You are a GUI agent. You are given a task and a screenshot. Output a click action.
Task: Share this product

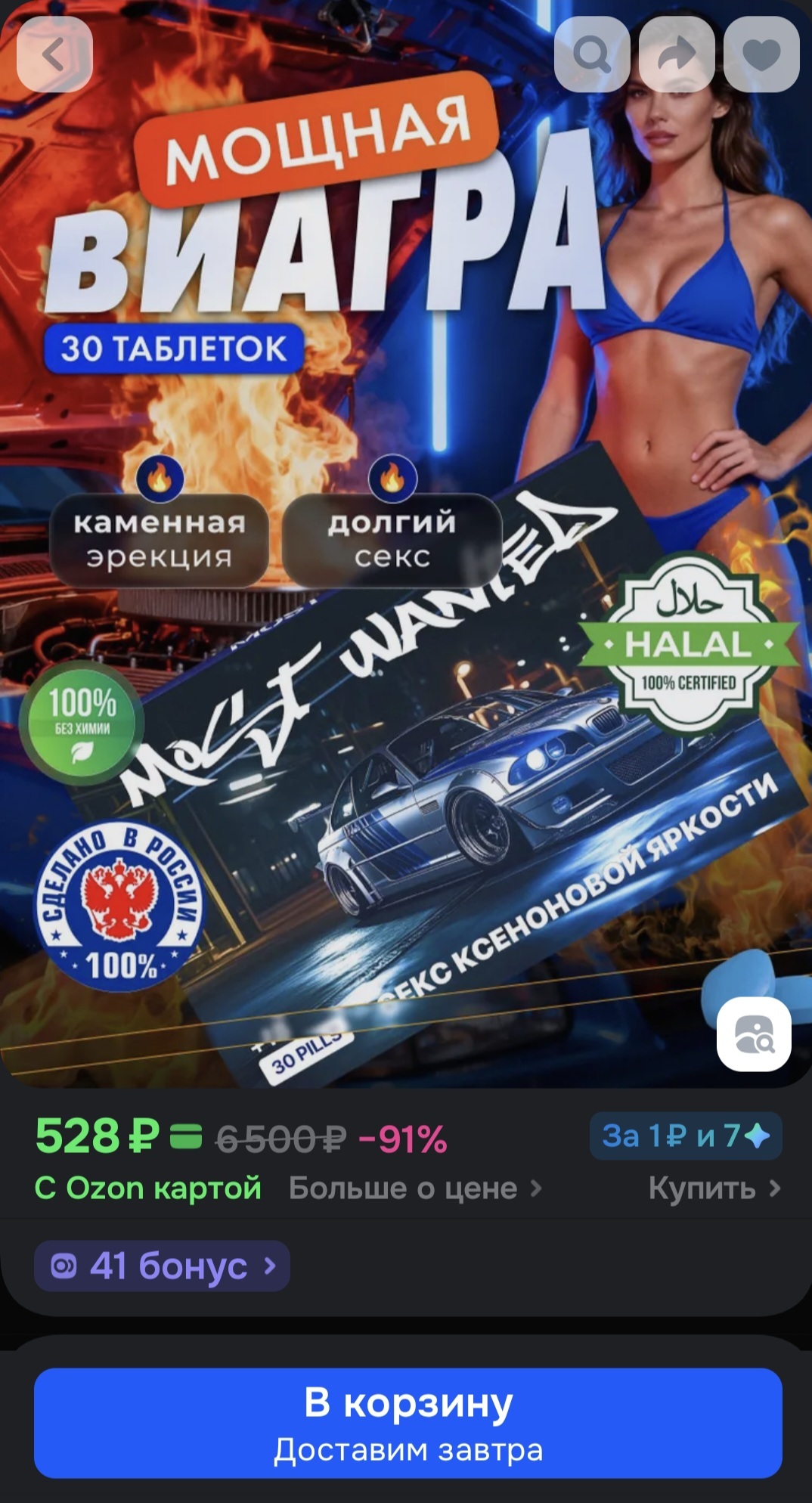click(677, 54)
